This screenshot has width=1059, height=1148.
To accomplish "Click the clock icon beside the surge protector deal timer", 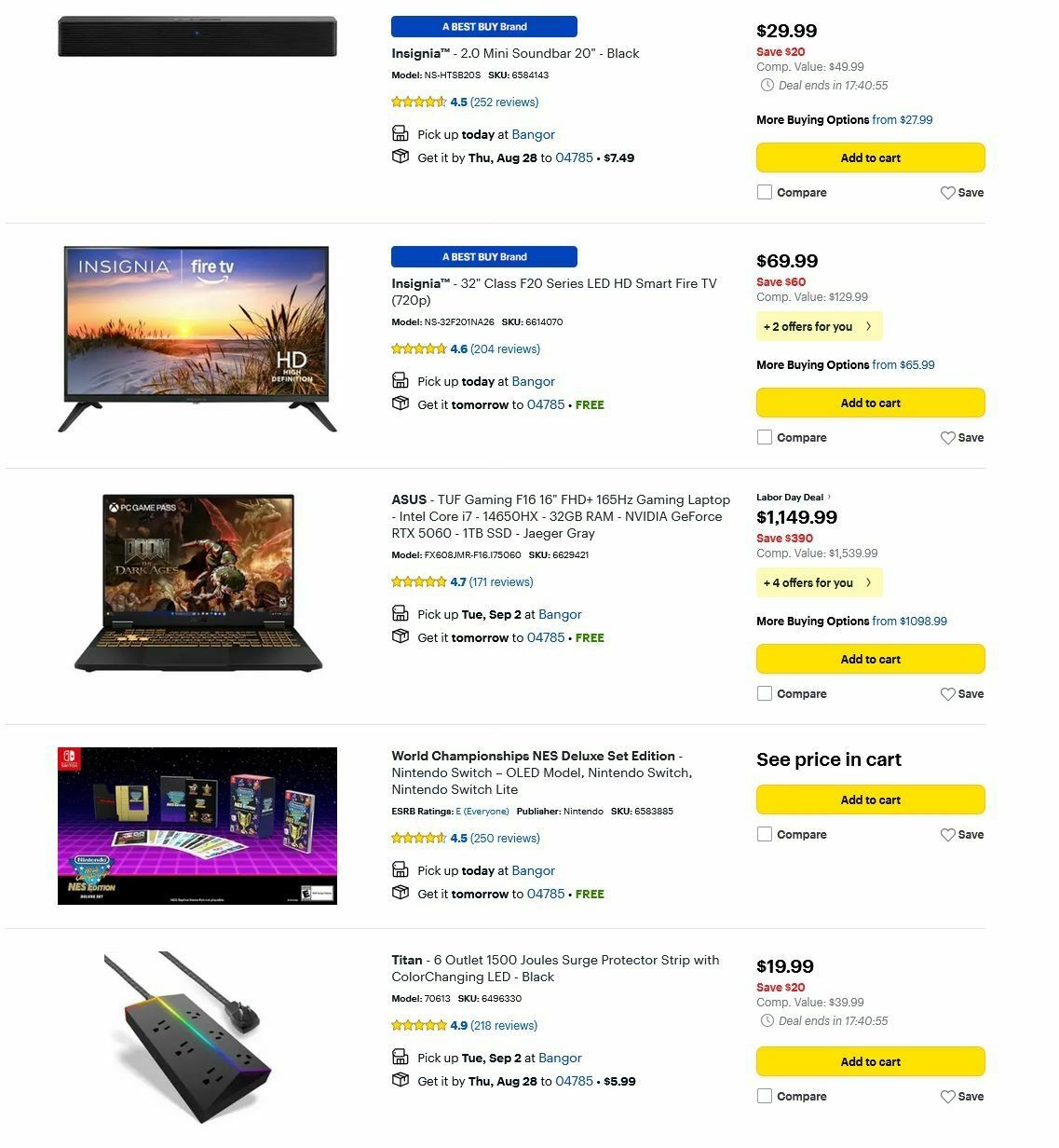I will coord(766,1020).
